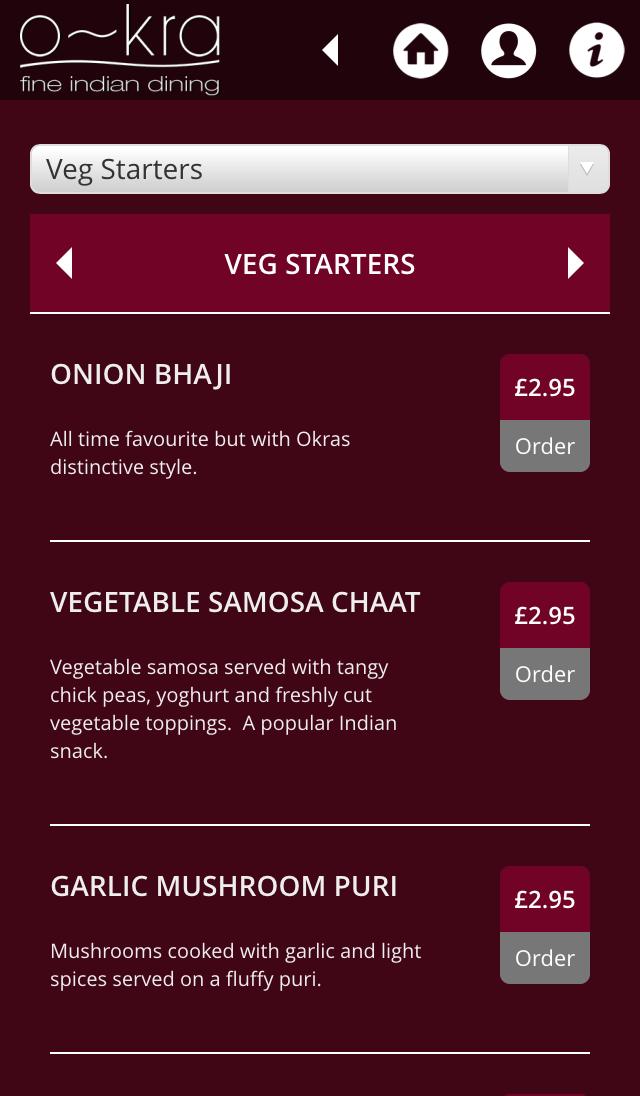Screen dimensions: 640x1096
Task: Go to the previous menu category
Action: click(65, 263)
